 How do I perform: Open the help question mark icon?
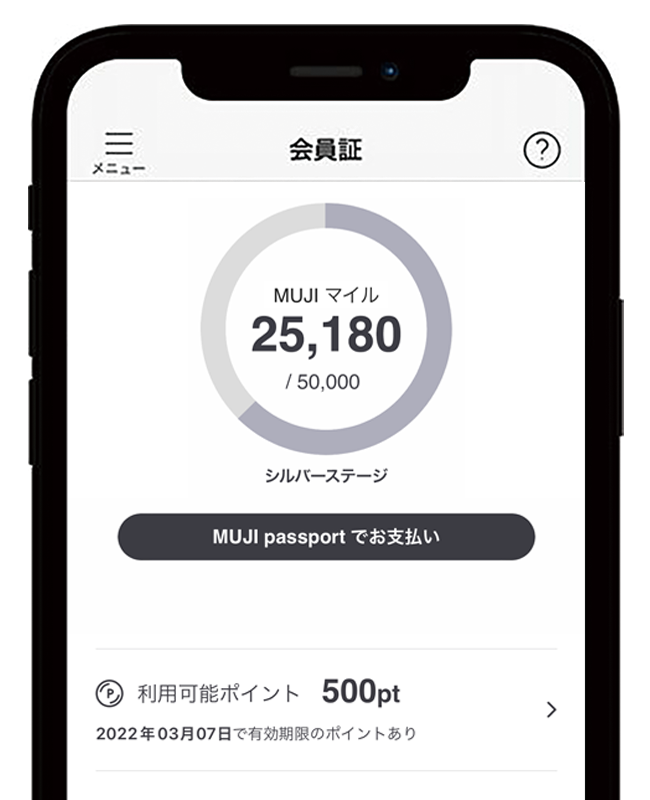point(542,151)
